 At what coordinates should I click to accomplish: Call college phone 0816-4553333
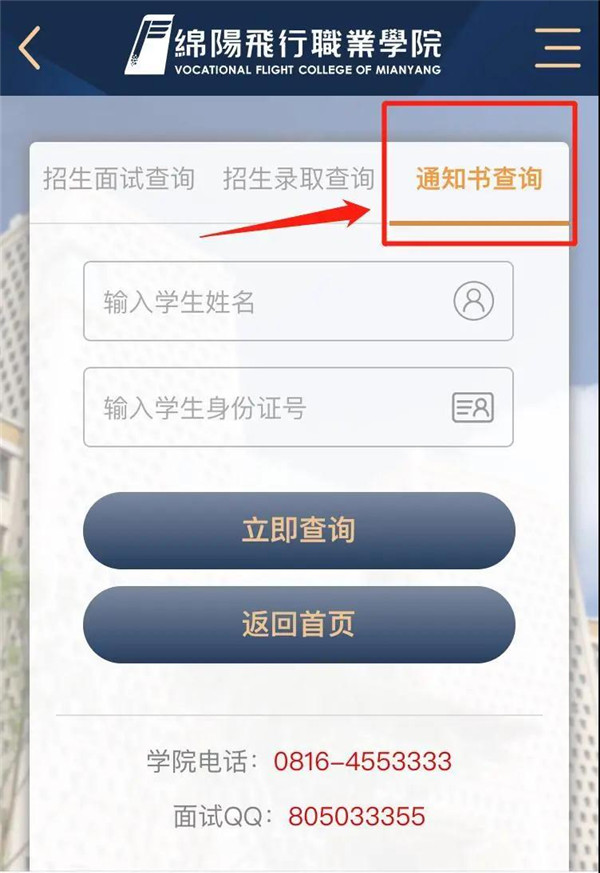coord(362,762)
